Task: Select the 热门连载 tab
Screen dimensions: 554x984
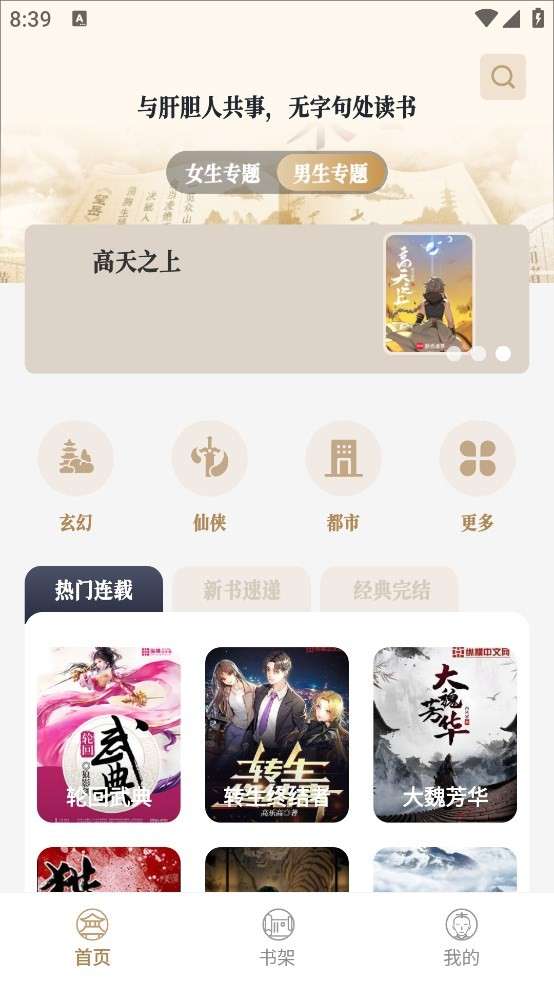Action: [x=93, y=589]
